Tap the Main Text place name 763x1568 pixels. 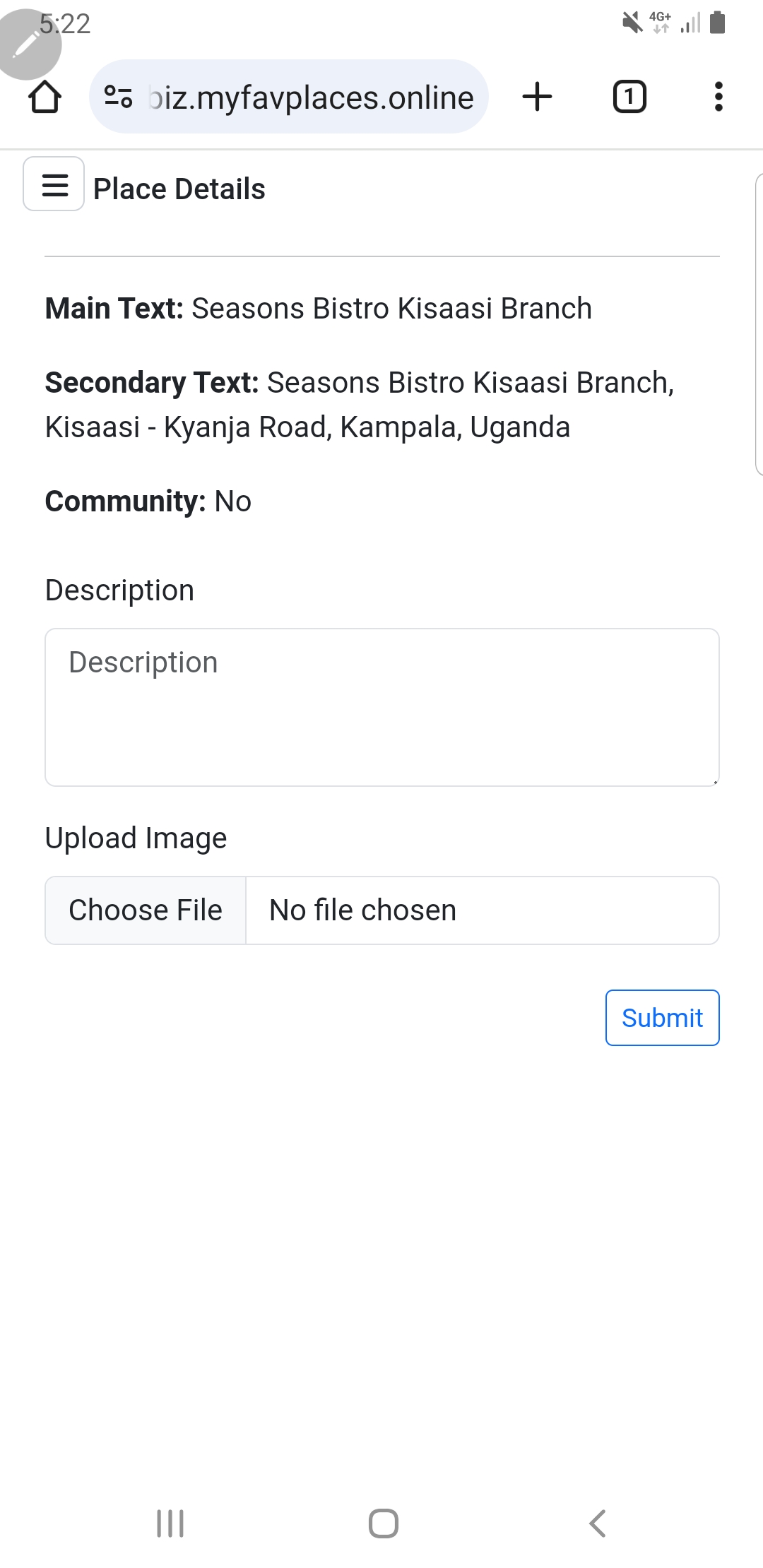[x=318, y=308]
